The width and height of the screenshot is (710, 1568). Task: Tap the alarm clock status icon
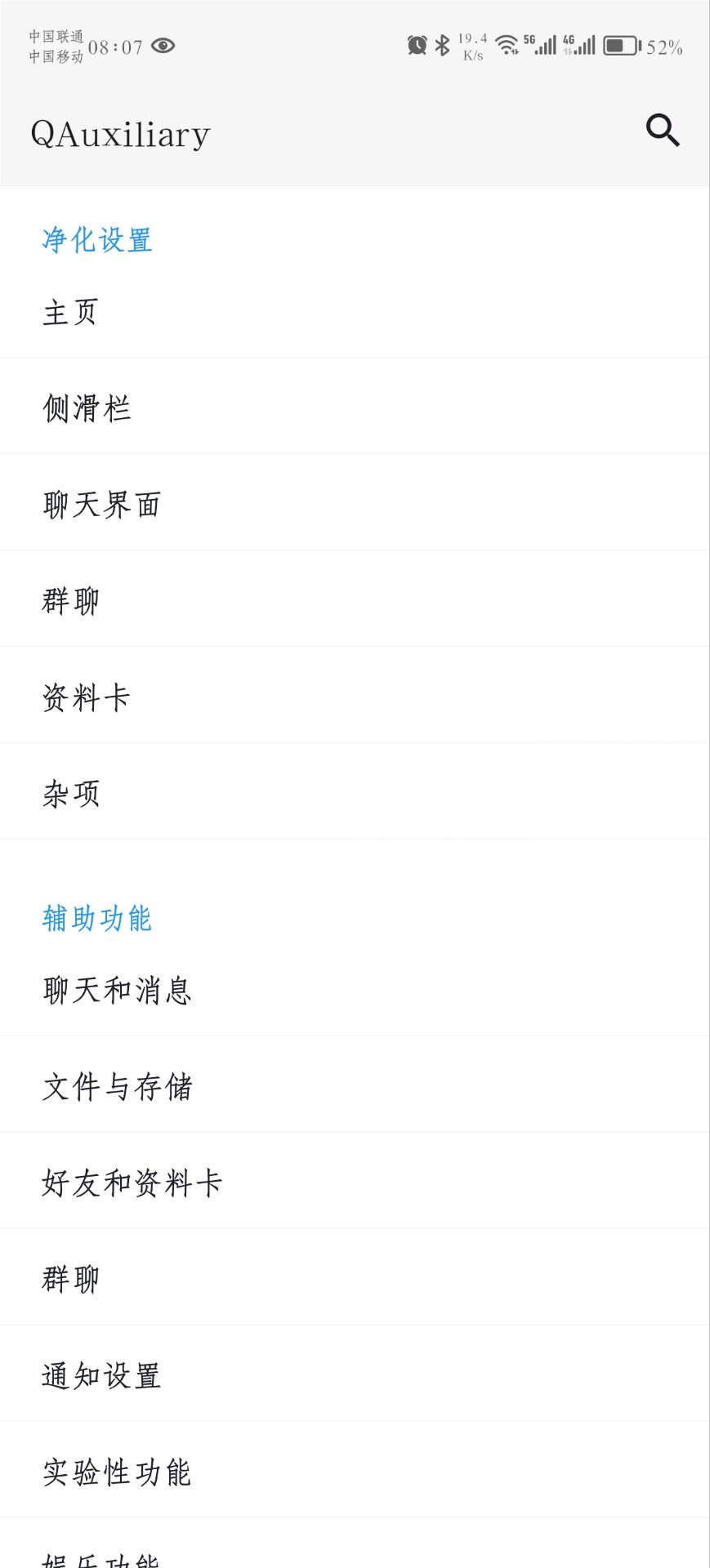[x=416, y=46]
